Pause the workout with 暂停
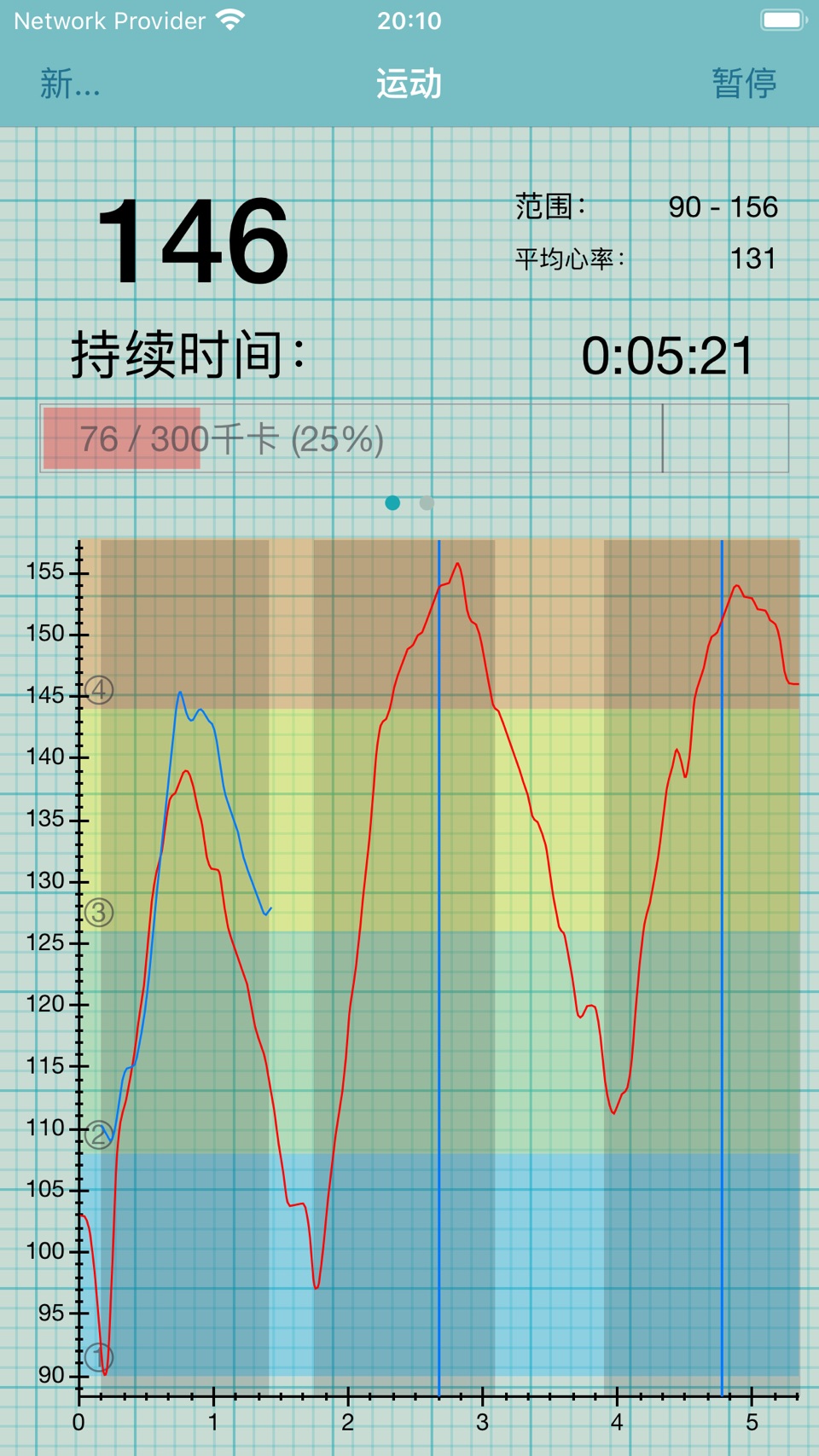819x1456 pixels. pos(744,84)
